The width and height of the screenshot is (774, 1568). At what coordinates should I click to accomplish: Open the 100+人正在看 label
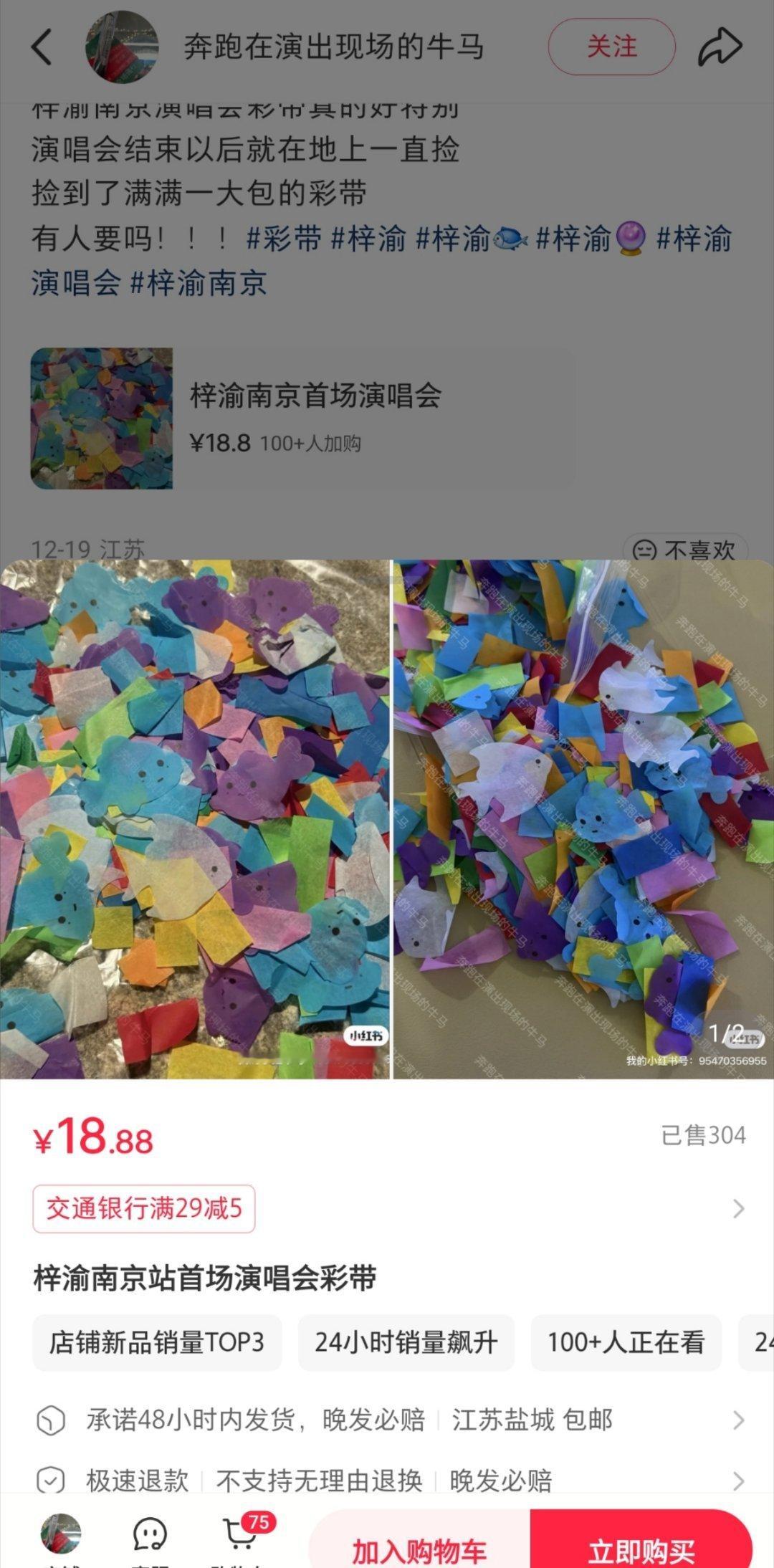pyautogui.click(x=625, y=1343)
